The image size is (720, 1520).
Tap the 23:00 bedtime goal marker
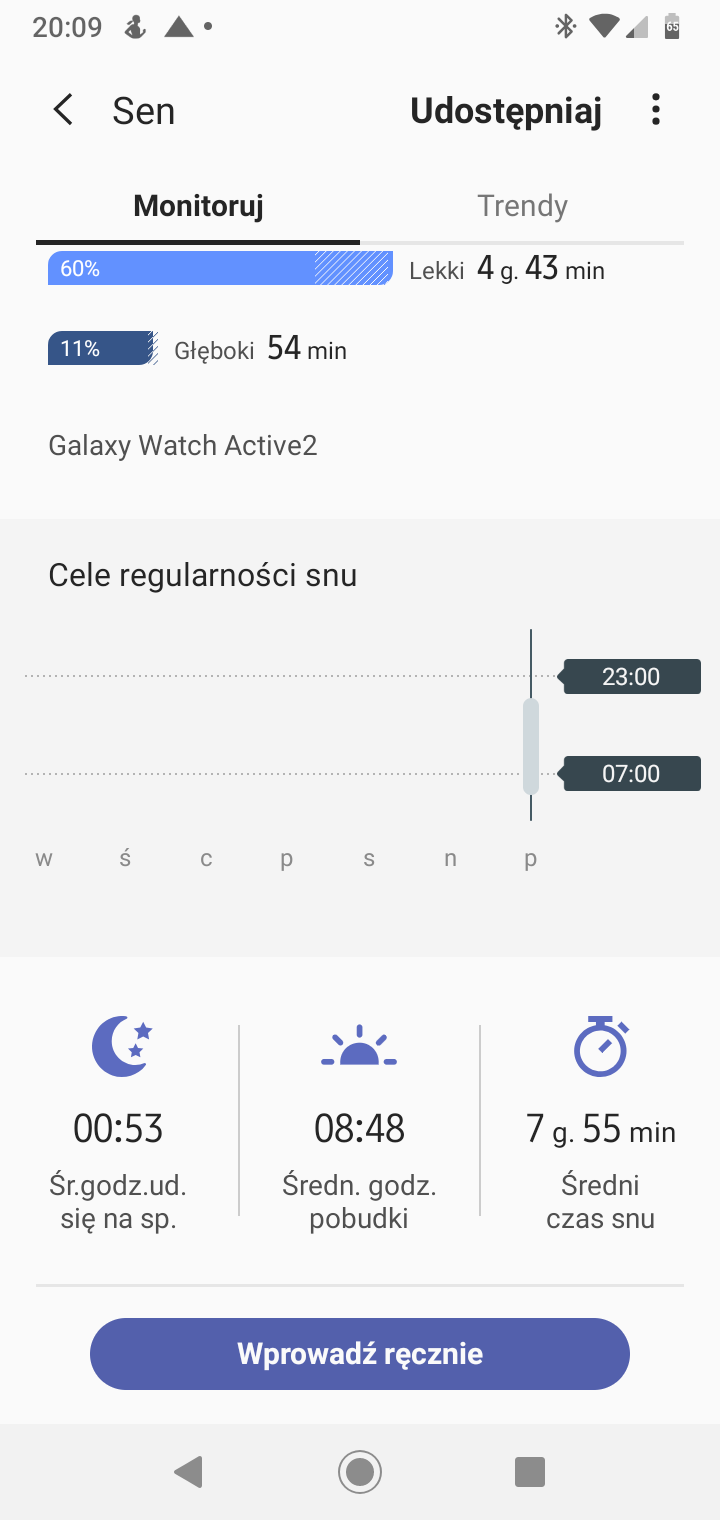tap(631, 677)
